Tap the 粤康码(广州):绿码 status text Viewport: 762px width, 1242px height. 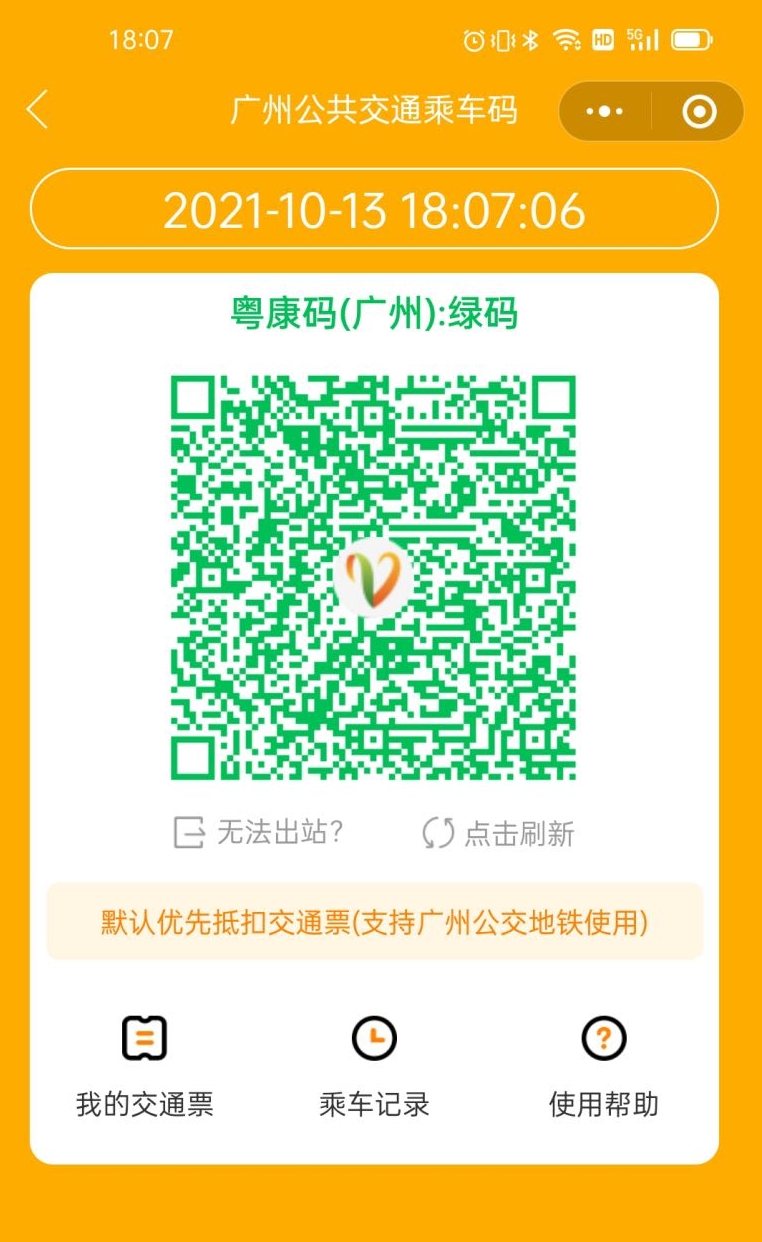(x=374, y=310)
